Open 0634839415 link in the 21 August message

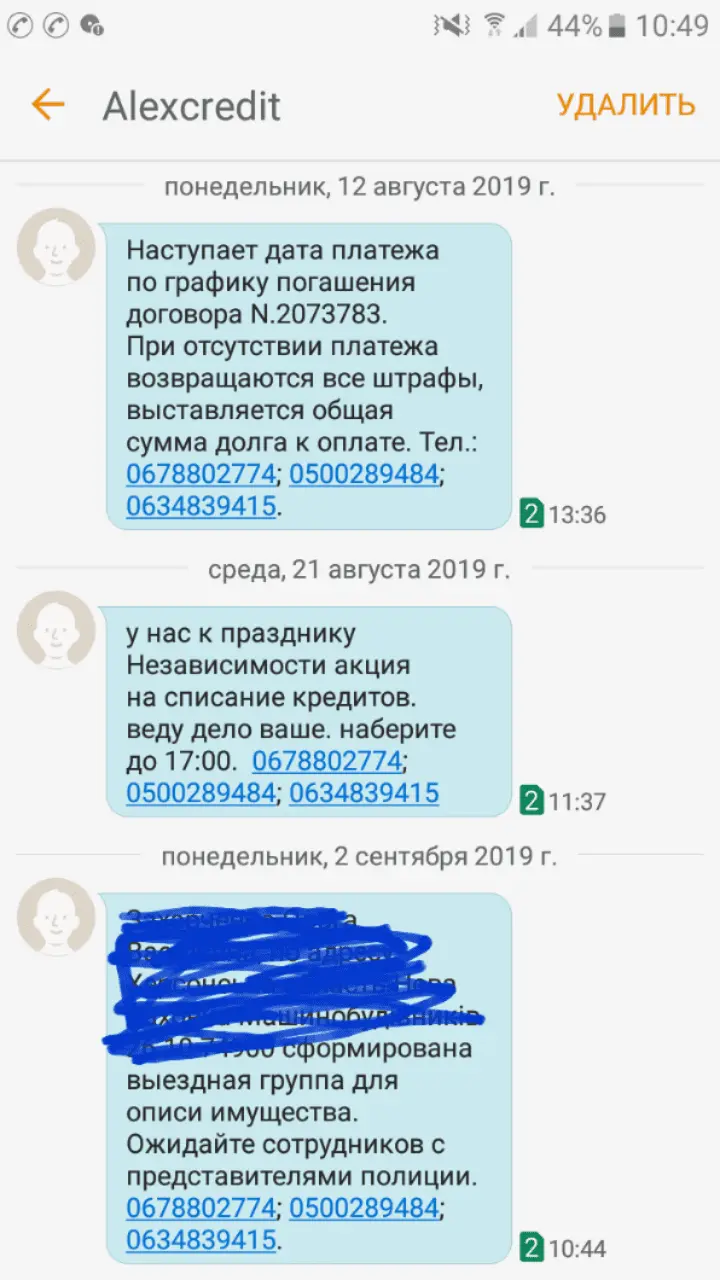364,793
